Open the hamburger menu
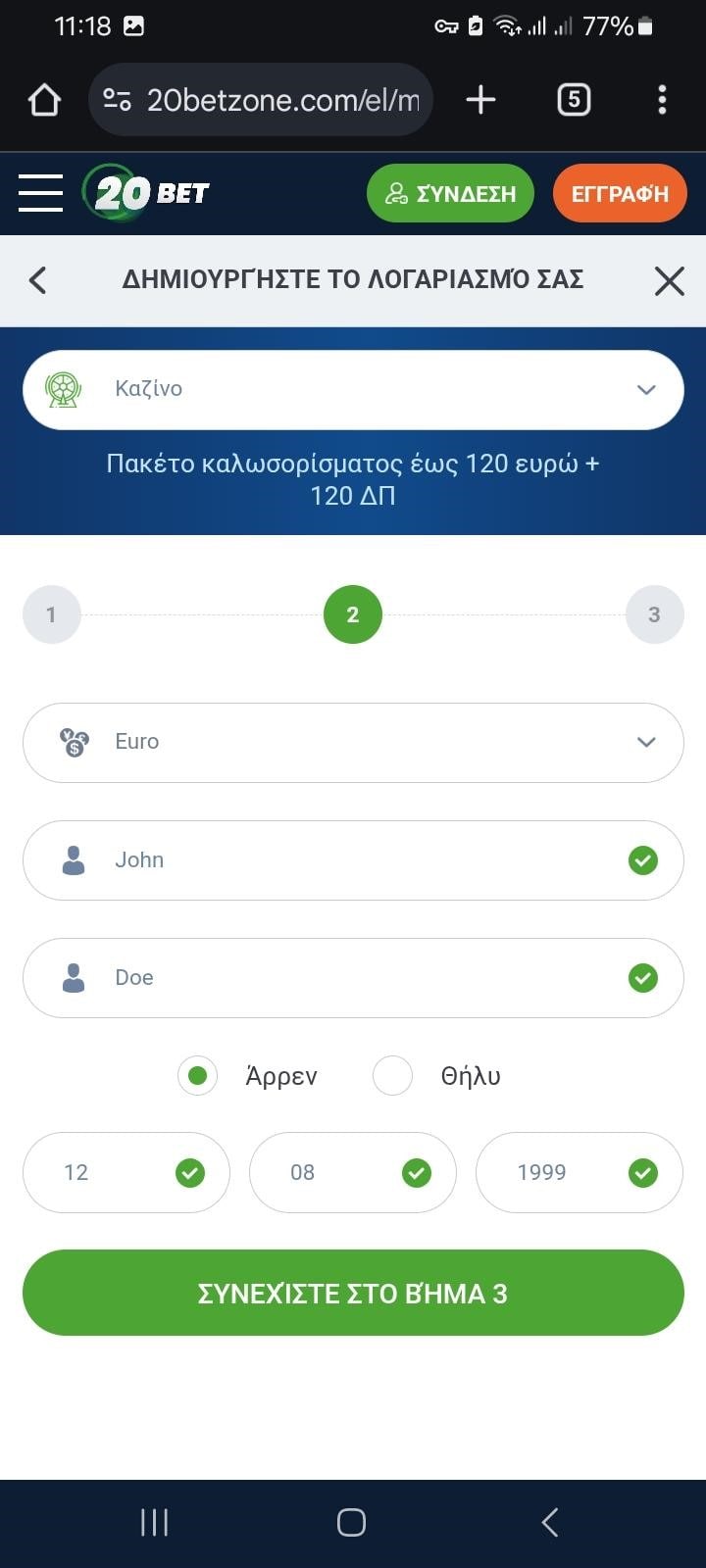Screen dimensions: 706x1568 tap(40, 193)
